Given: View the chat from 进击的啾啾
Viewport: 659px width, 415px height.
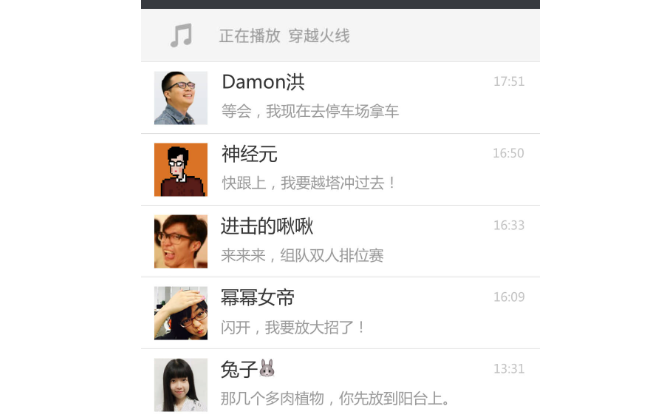Looking at the screenshot, I should pos(340,241).
